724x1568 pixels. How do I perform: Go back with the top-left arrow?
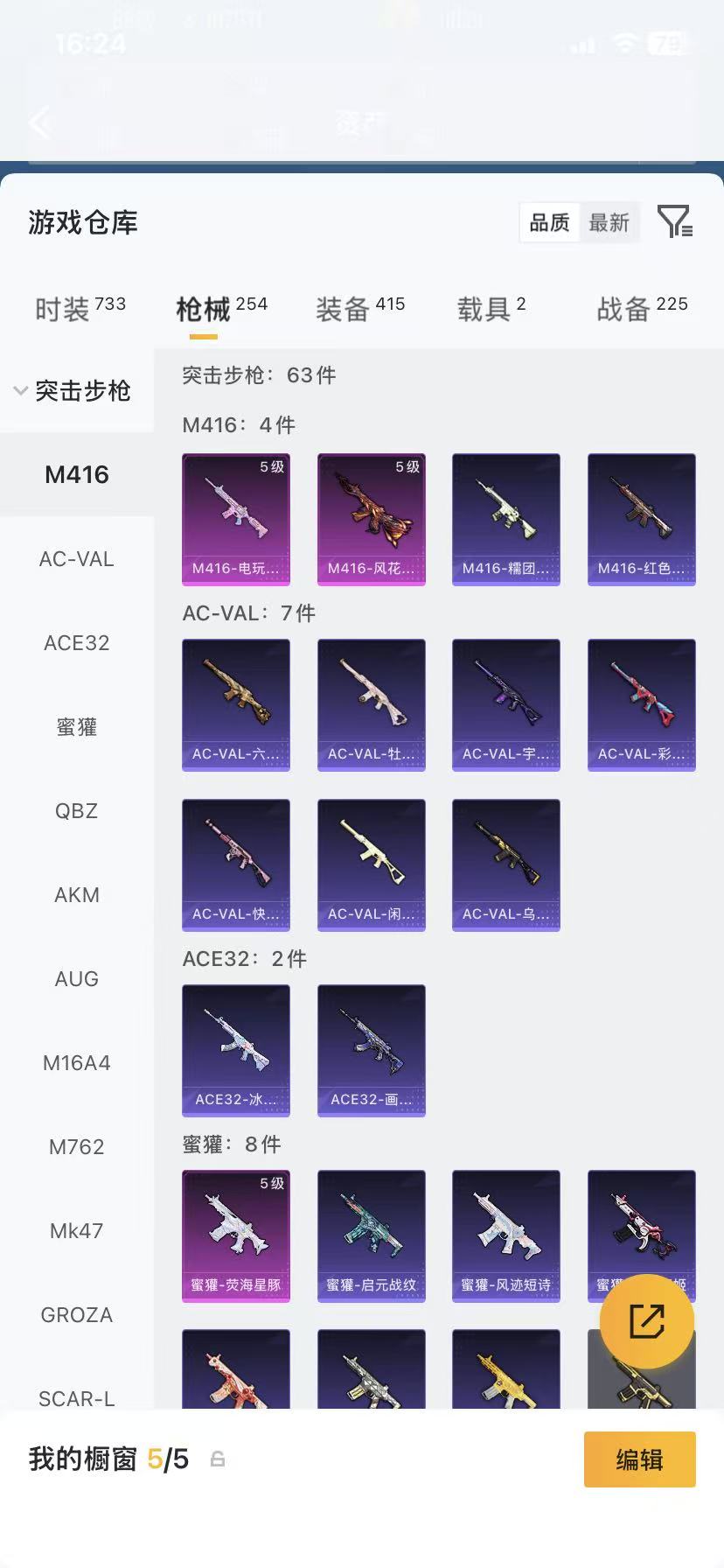[x=39, y=122]
